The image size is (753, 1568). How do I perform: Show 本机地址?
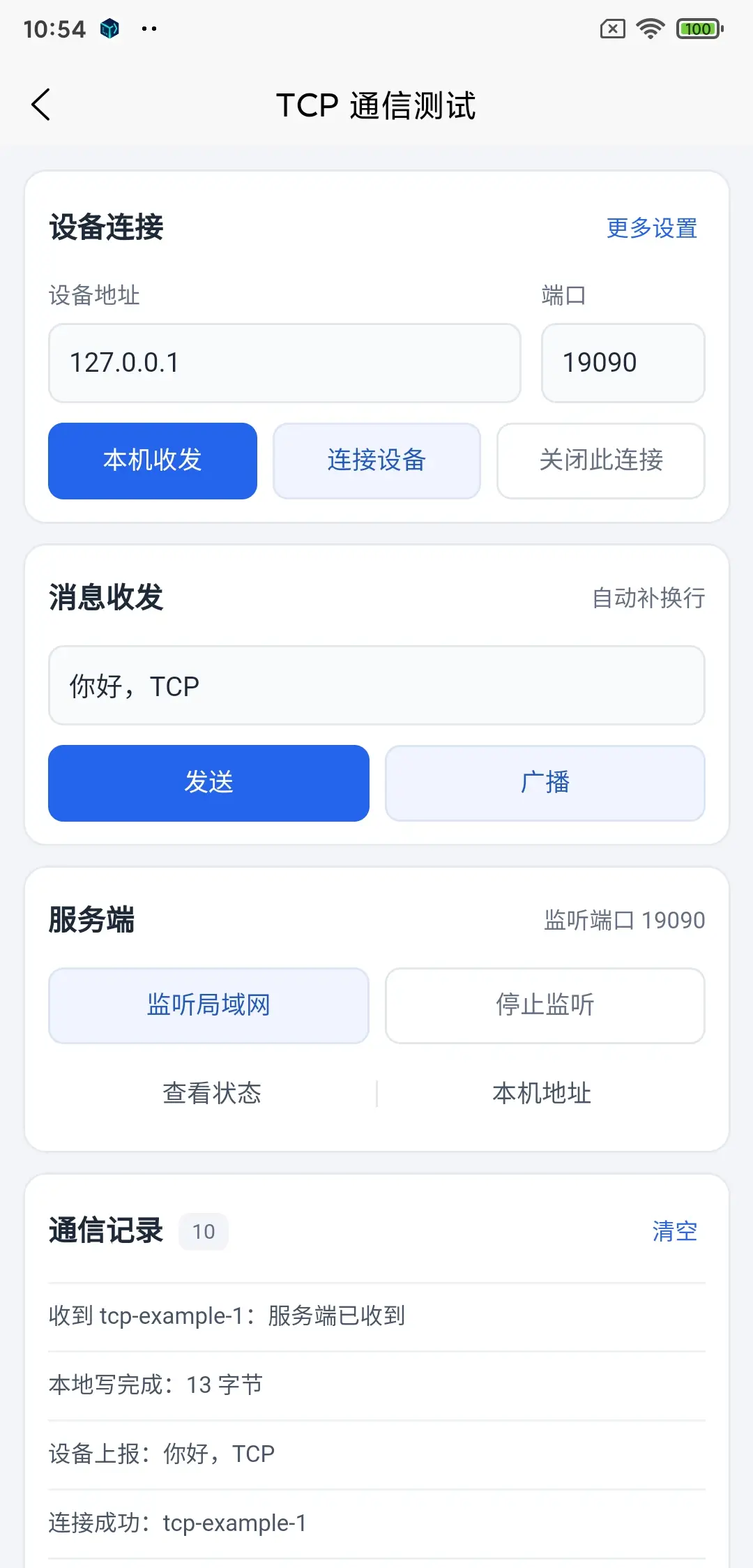[x=542, y=1093]
